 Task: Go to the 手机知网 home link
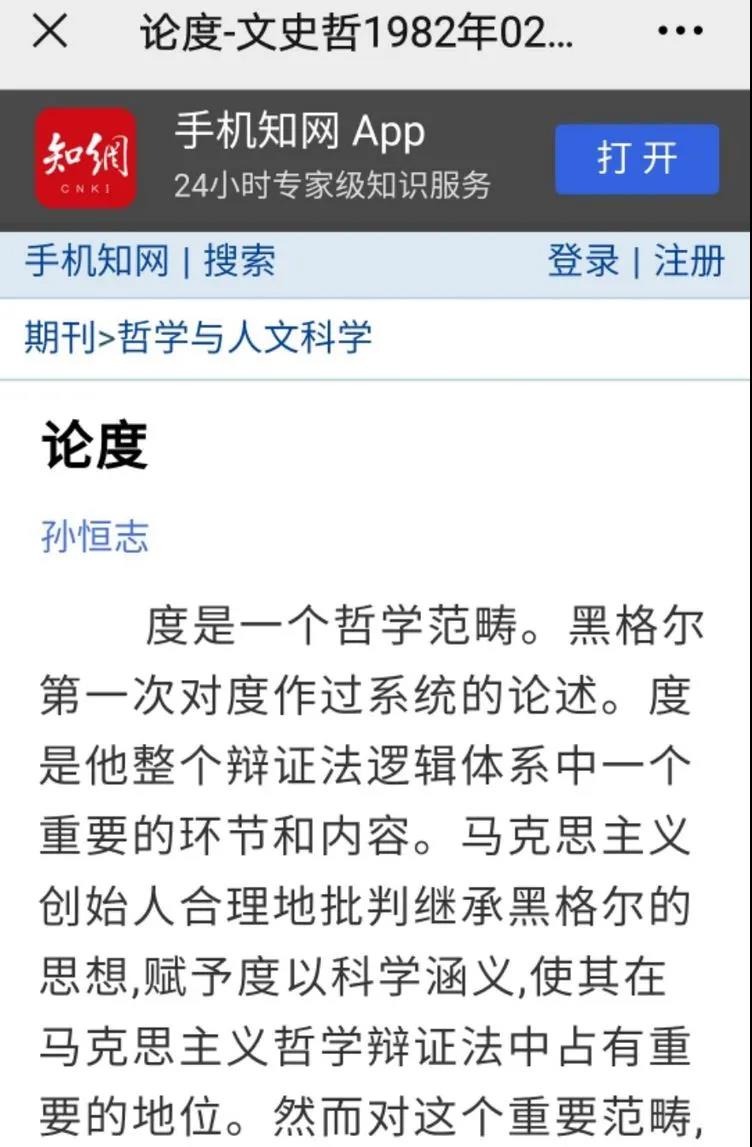click(x=96, y=262)
